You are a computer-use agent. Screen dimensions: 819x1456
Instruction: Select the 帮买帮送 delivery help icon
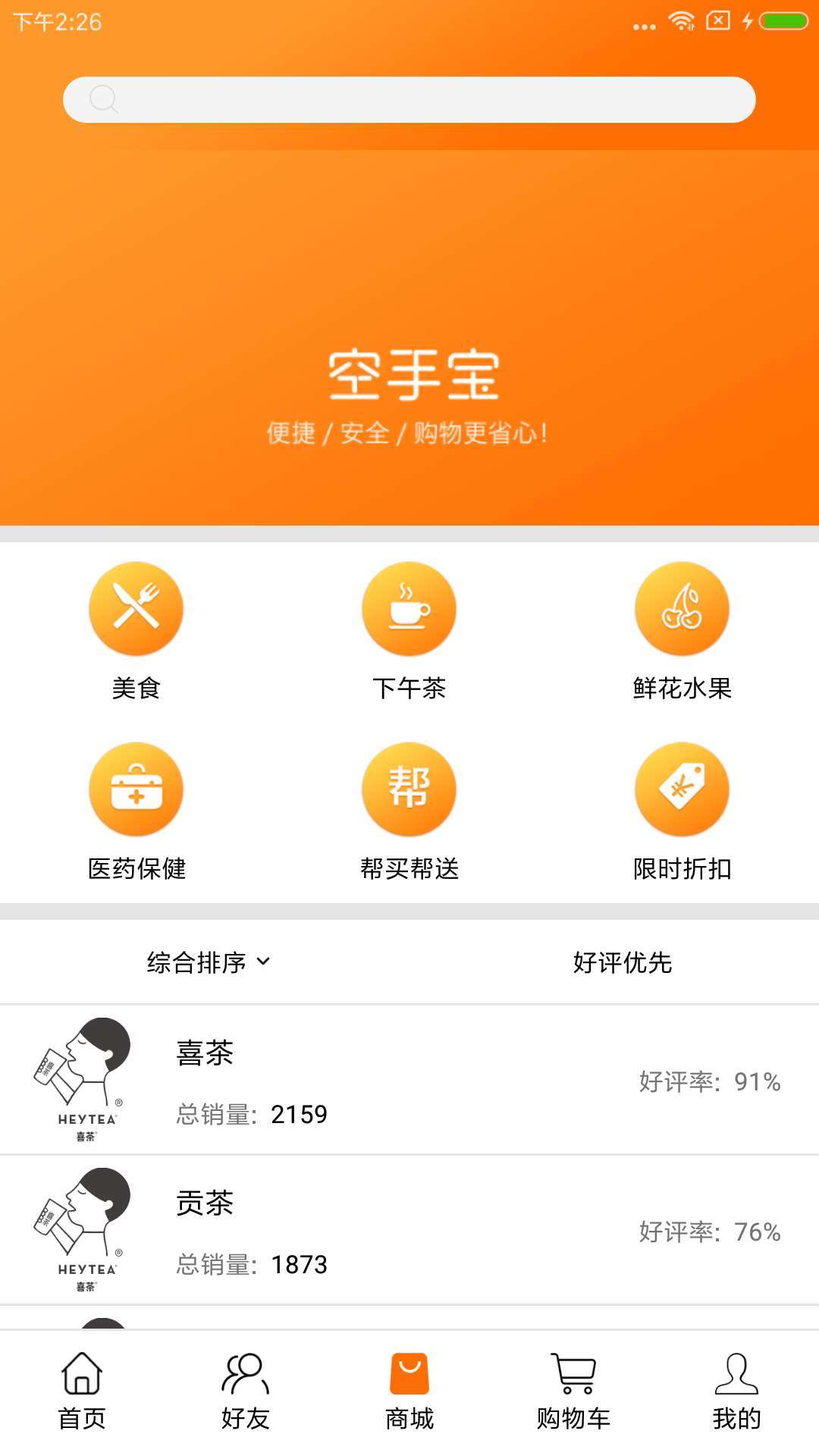pyautogui.click(x=409, y=789)
